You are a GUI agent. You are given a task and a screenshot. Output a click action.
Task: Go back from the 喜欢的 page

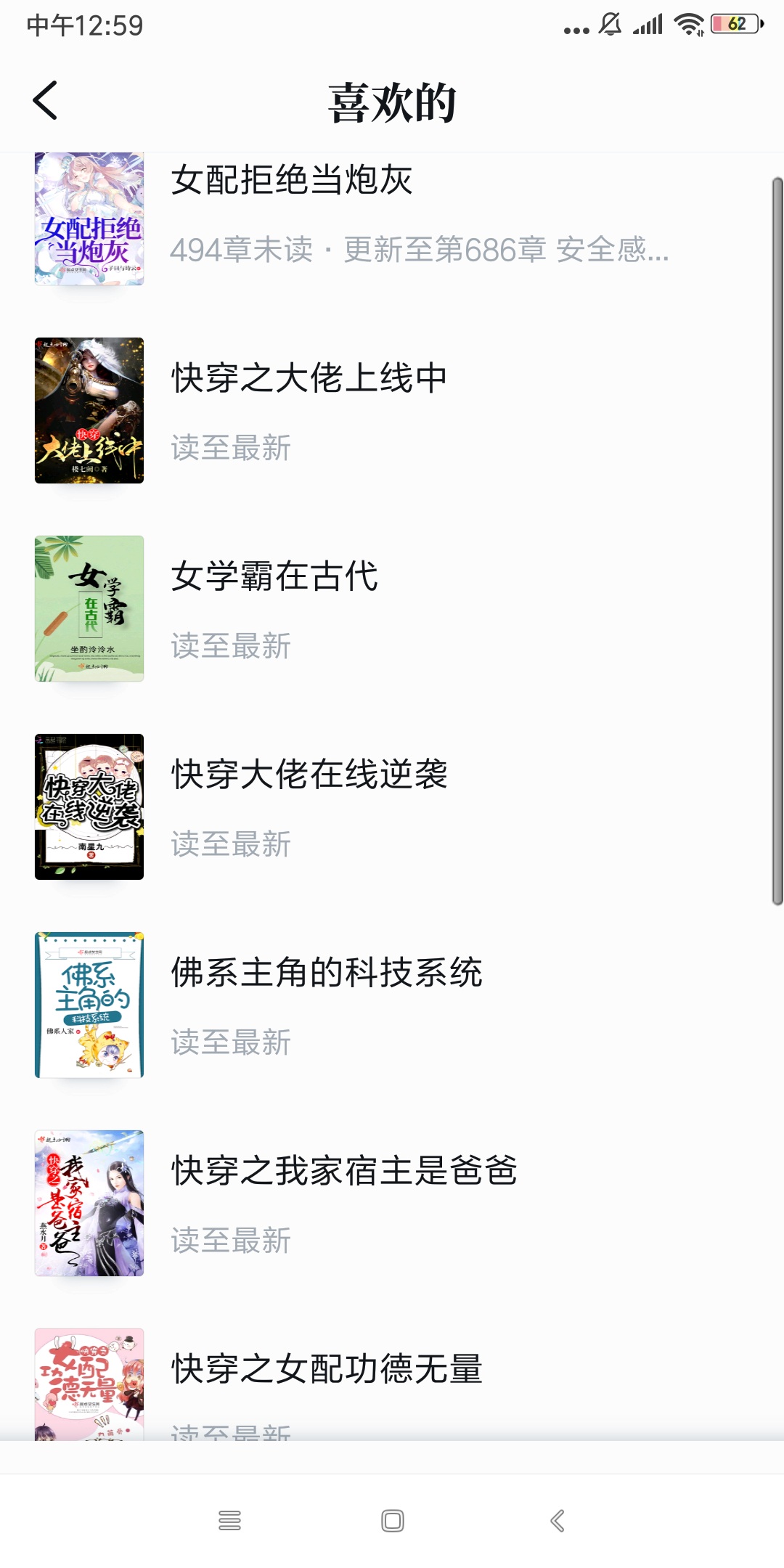coord(45,100)
